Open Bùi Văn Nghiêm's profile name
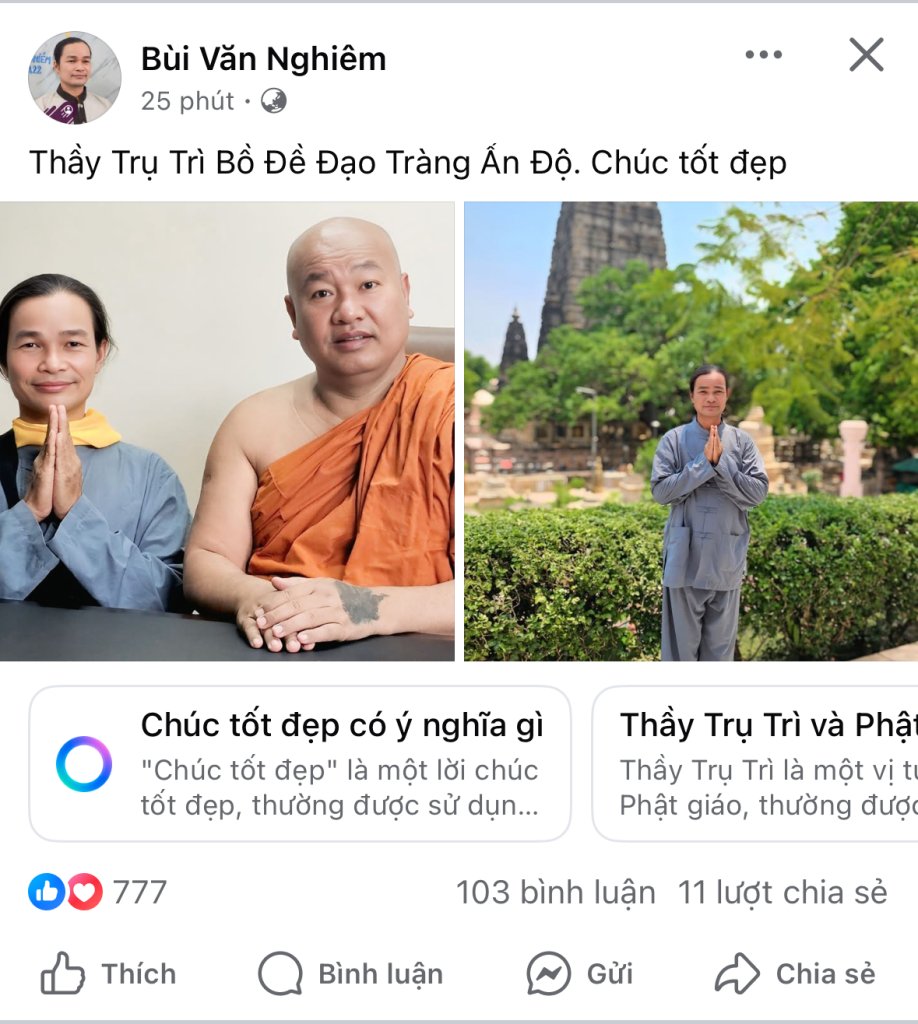Image resolution: width=918 pixels, height=1024 pixels. [x=263, y=59]
